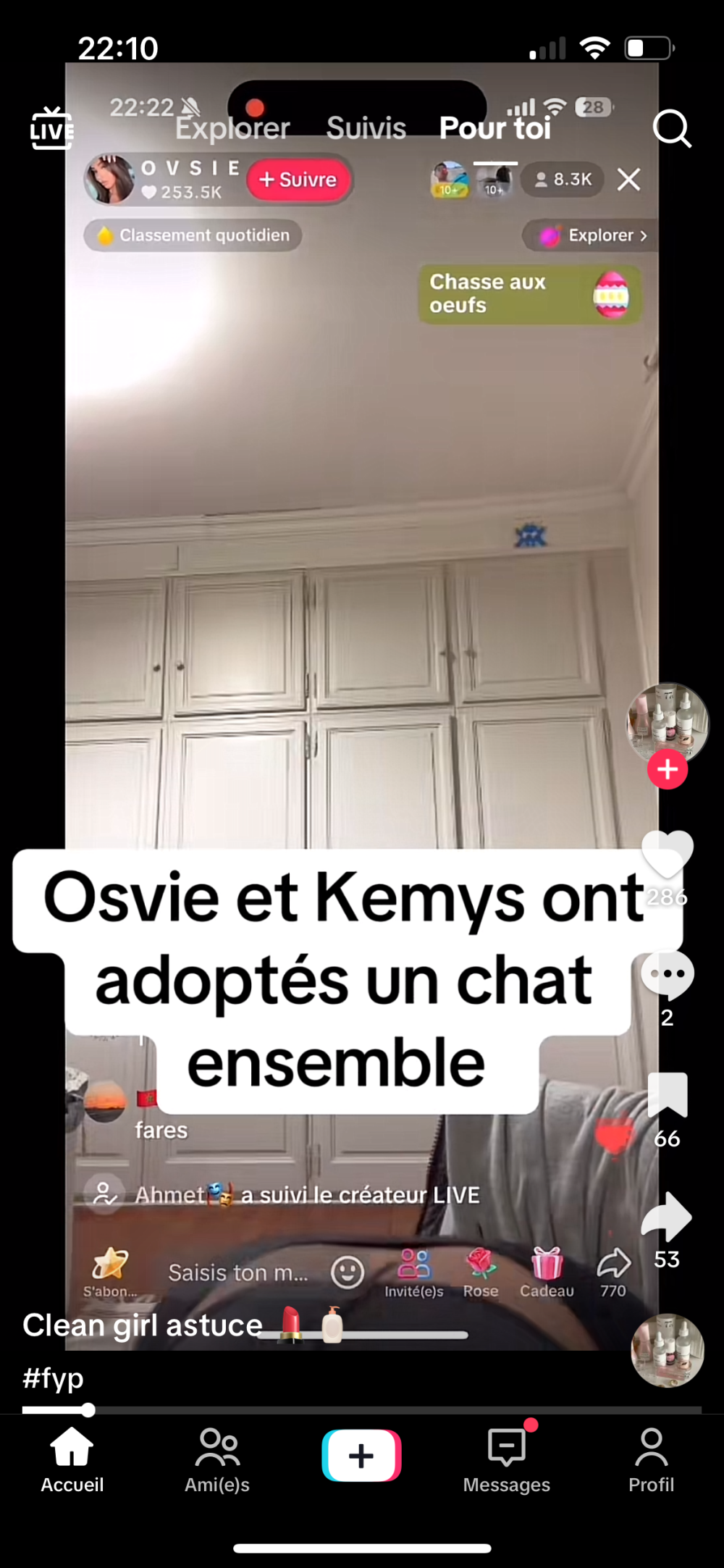Image resolution: width=724 pixels, height=1568 pixels.
Task: Follow the creator with plus badge
Action: pyautogui.click(x=667, y=769)
